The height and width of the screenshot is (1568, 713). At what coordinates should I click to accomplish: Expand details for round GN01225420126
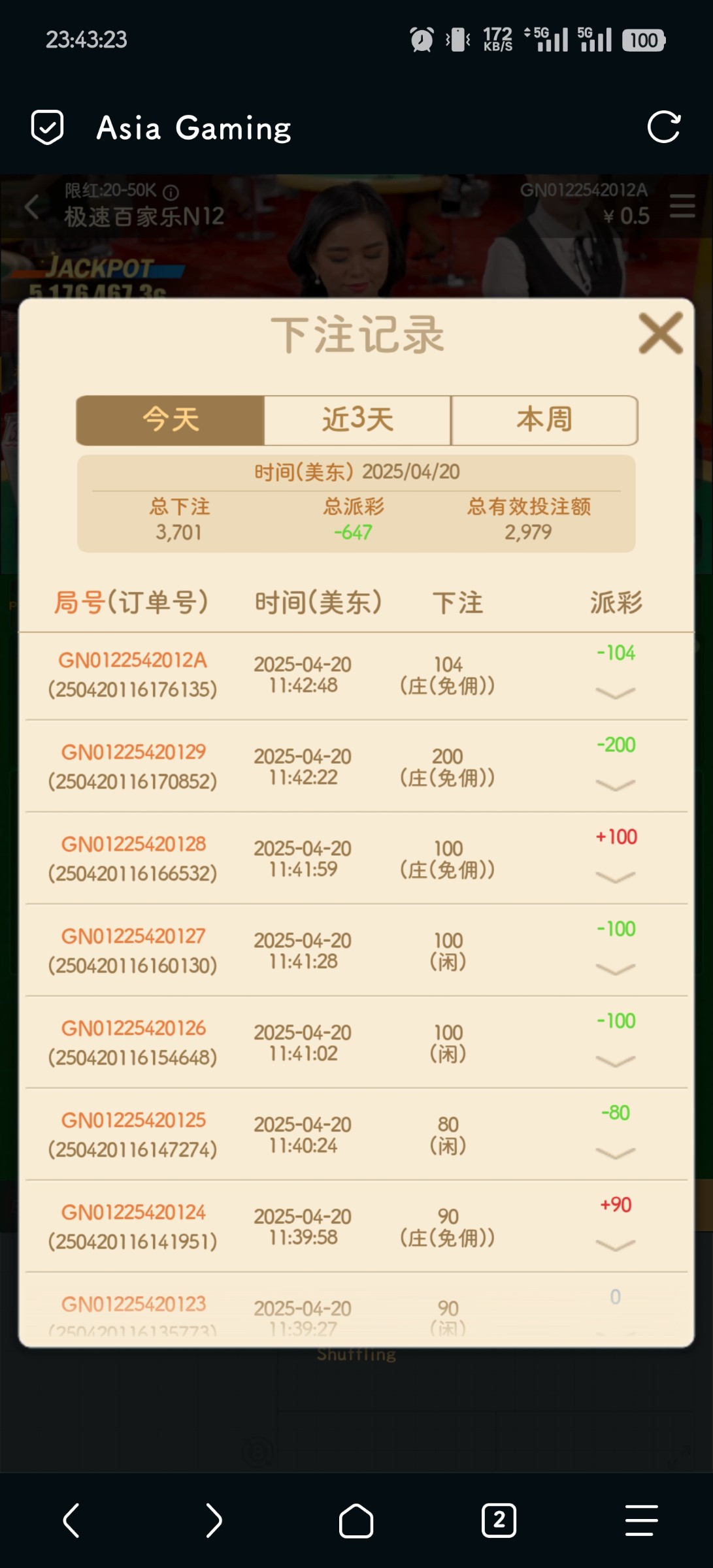[615, 1061]
